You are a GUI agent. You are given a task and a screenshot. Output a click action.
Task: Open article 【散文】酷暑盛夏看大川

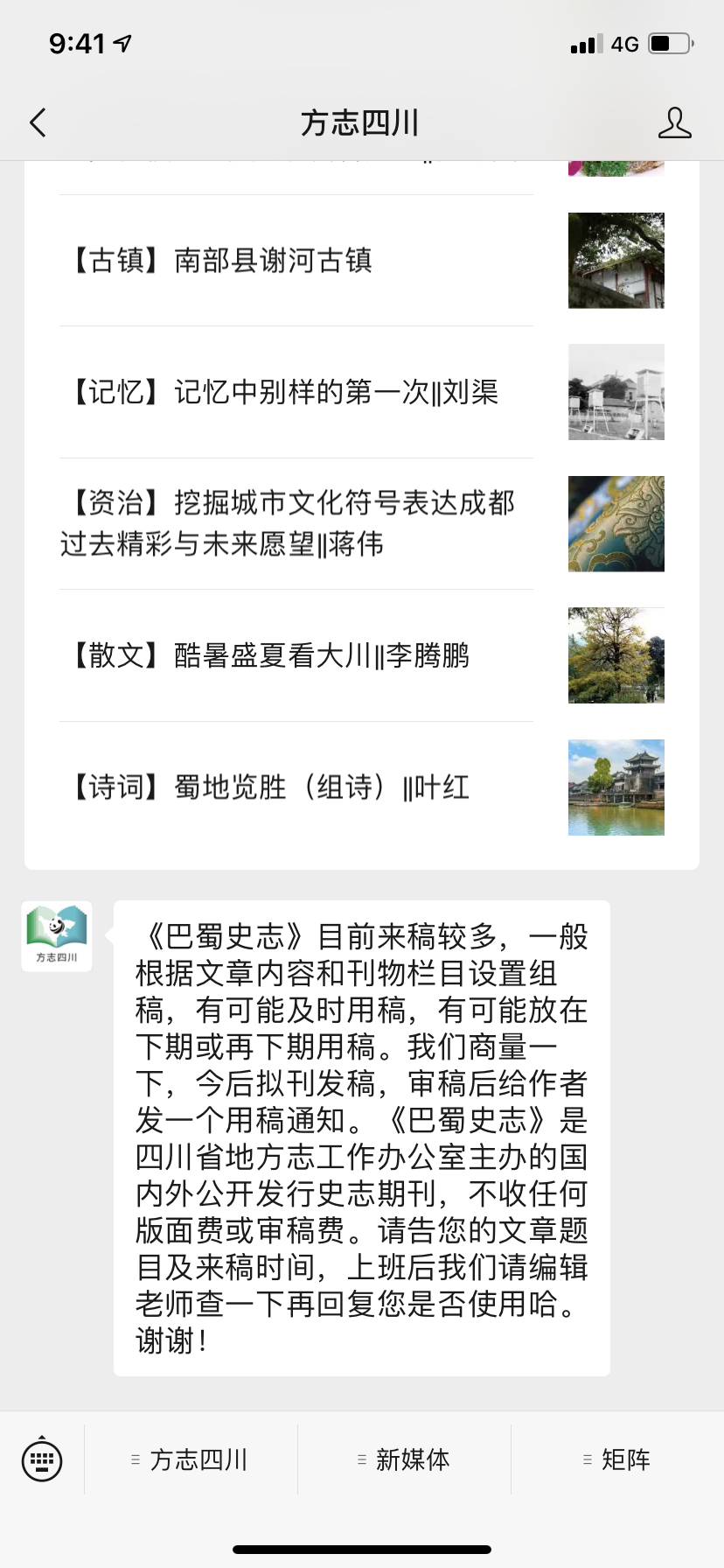(x=297, y=655)
